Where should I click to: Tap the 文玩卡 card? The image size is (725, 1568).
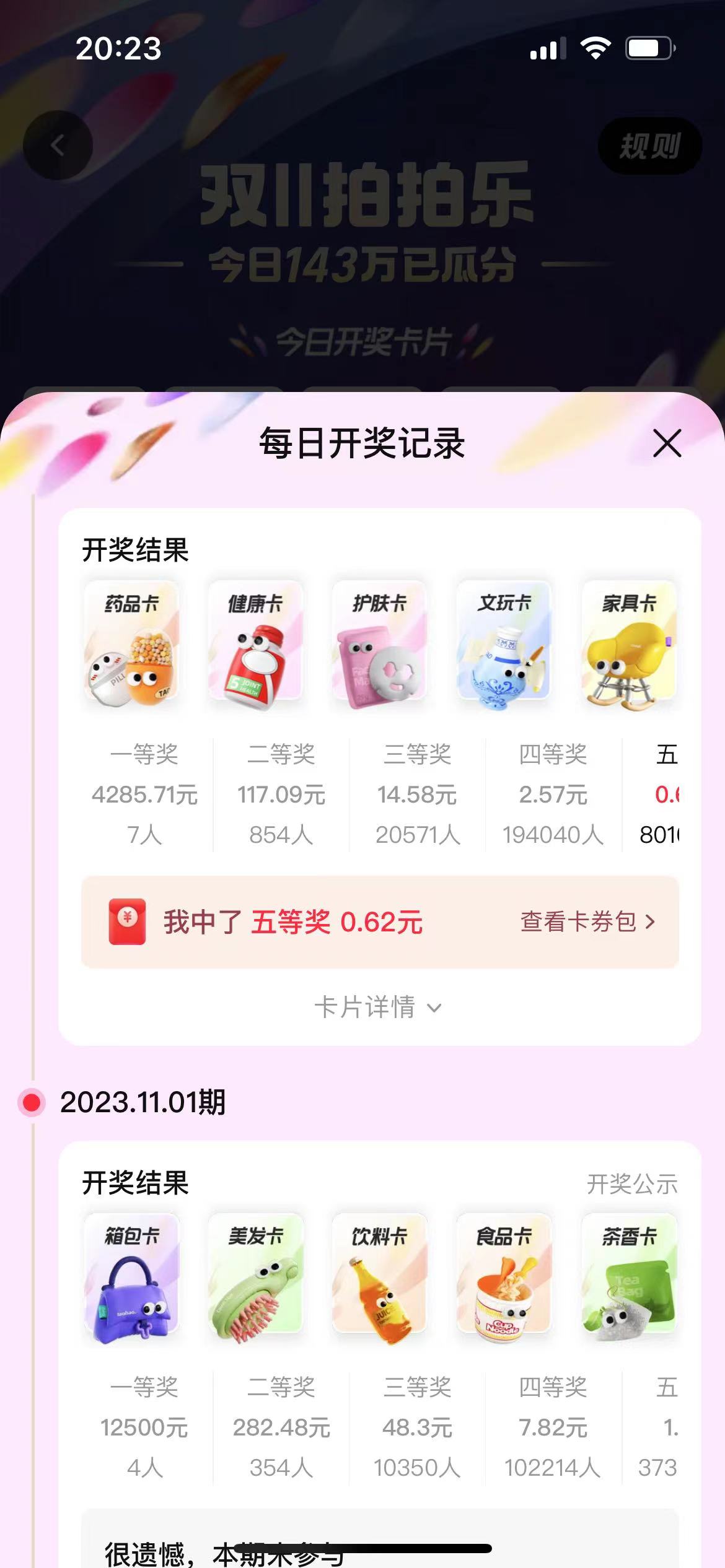504,642
